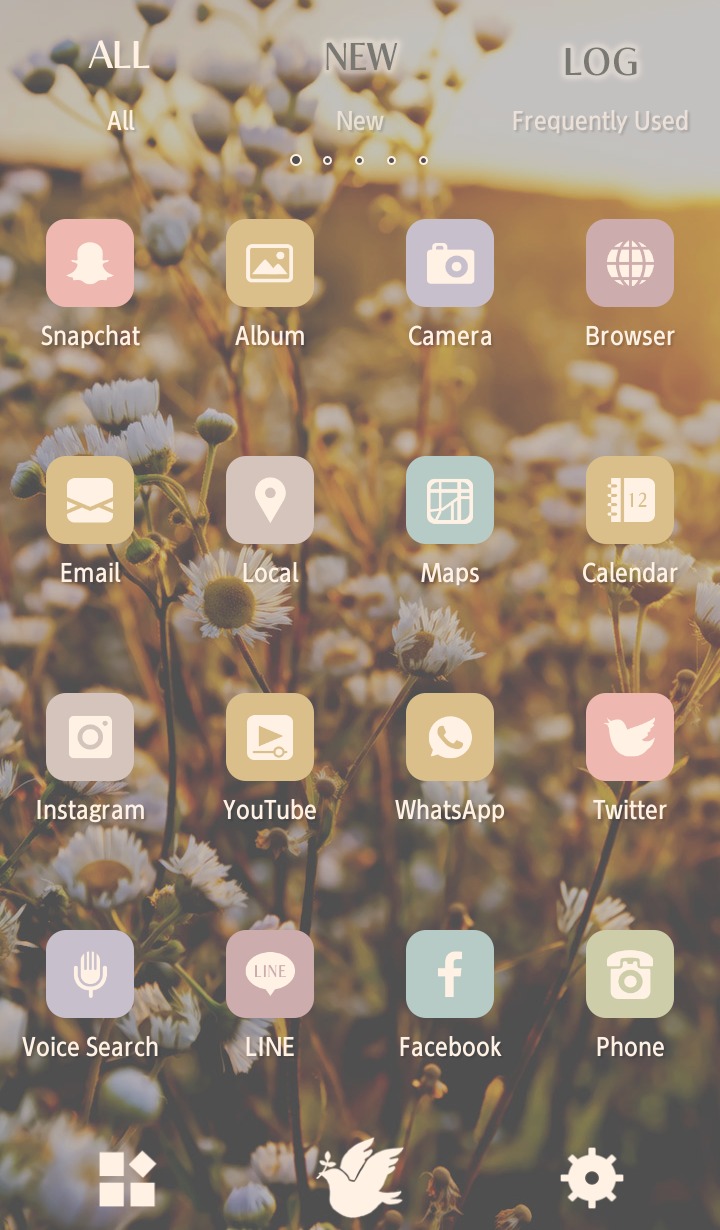Screen dimensions: 720x1230
Task: Switch to the New tab
Action: pyautogui.click(x=360, y=85)
